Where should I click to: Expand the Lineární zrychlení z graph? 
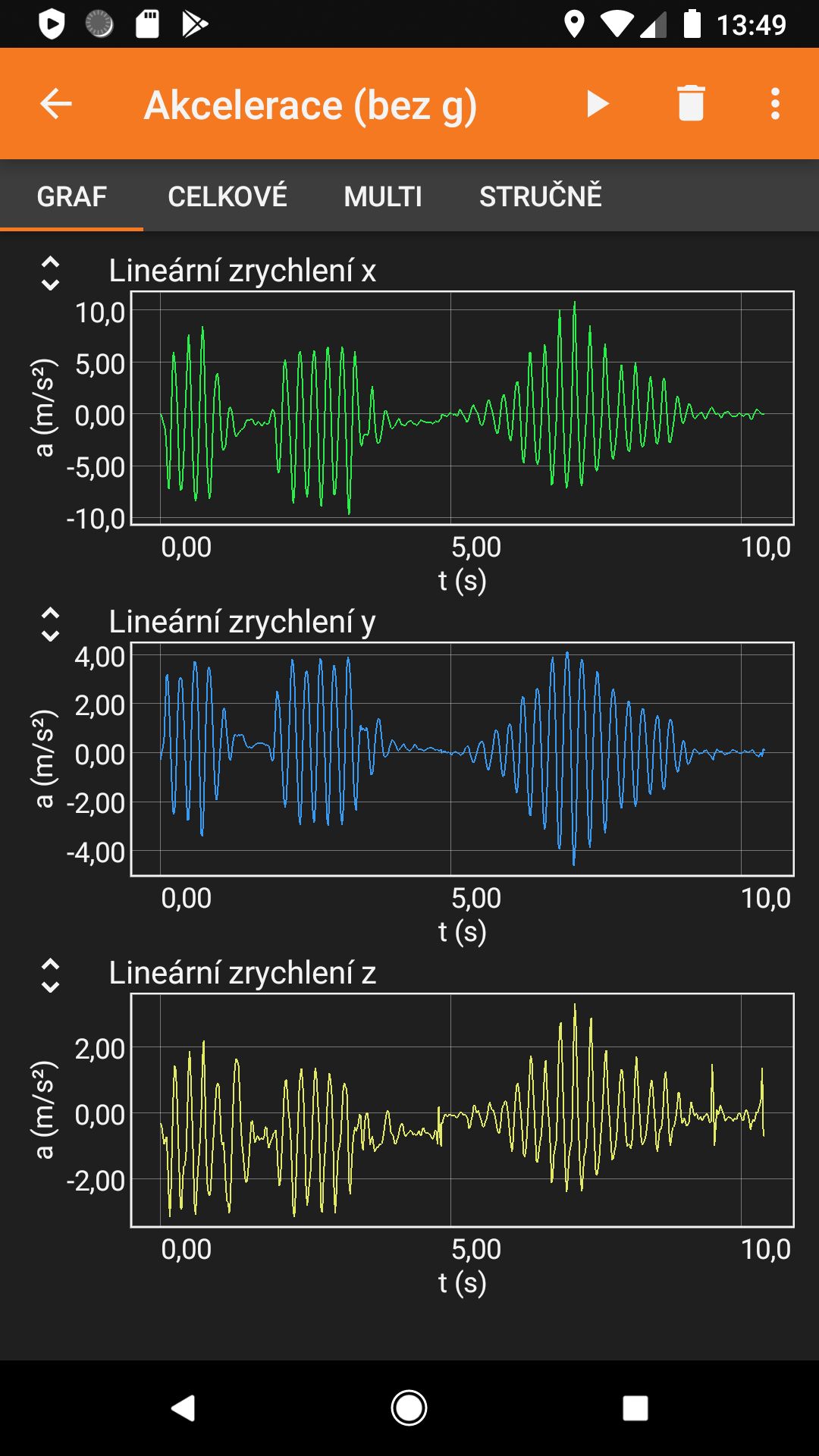tap(50, 975)
